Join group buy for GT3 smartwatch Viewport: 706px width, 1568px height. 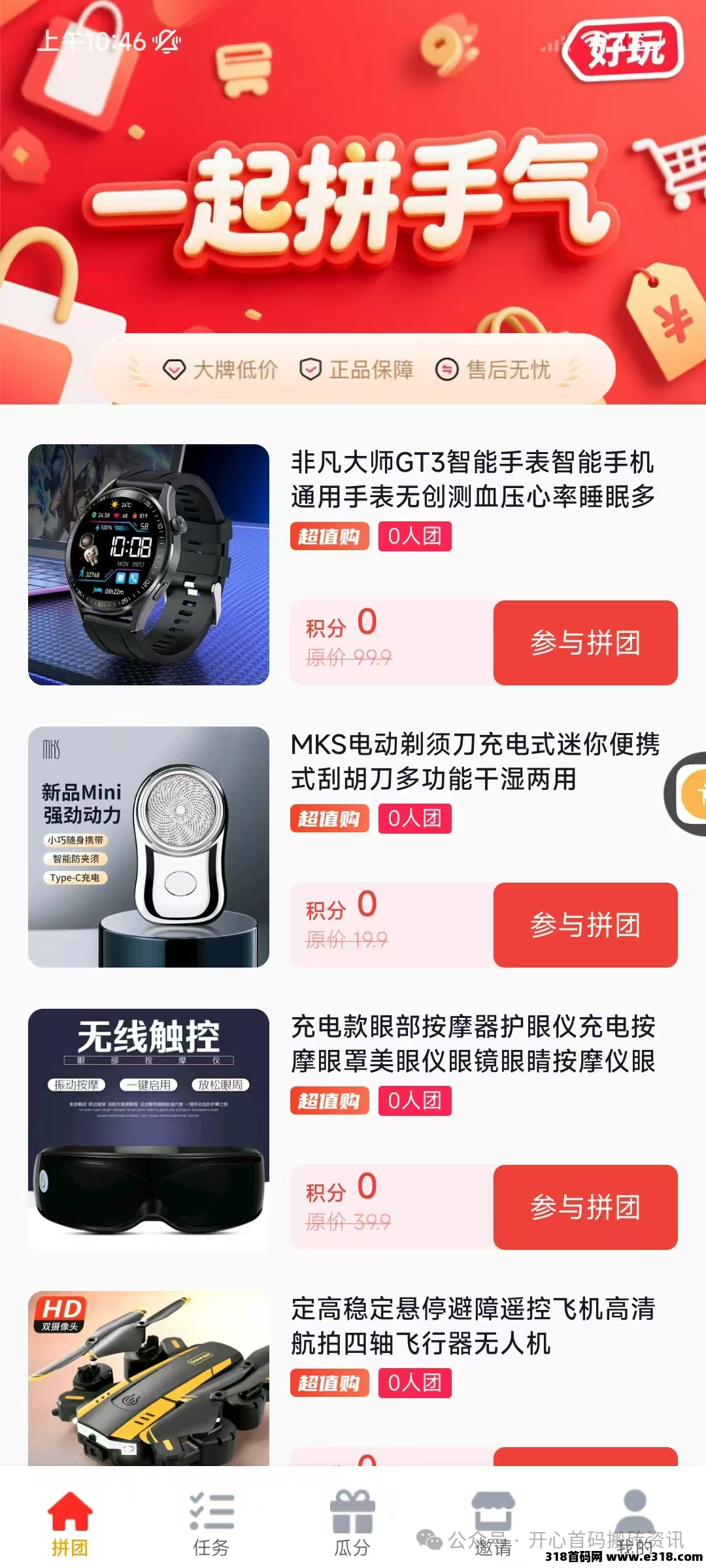click(x=585, y=643)
